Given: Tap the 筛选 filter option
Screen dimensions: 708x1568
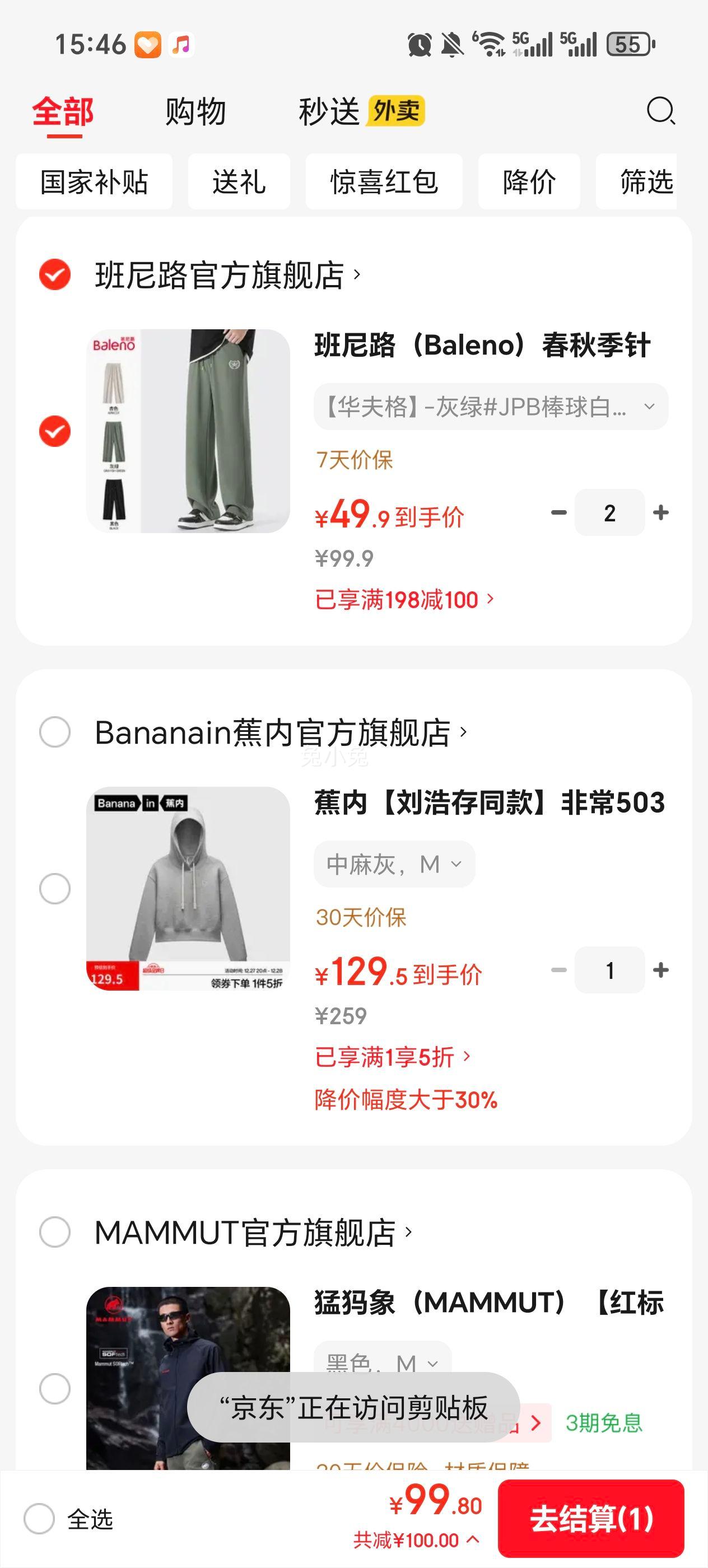Looking at the screenshot, I should [648, 181].
